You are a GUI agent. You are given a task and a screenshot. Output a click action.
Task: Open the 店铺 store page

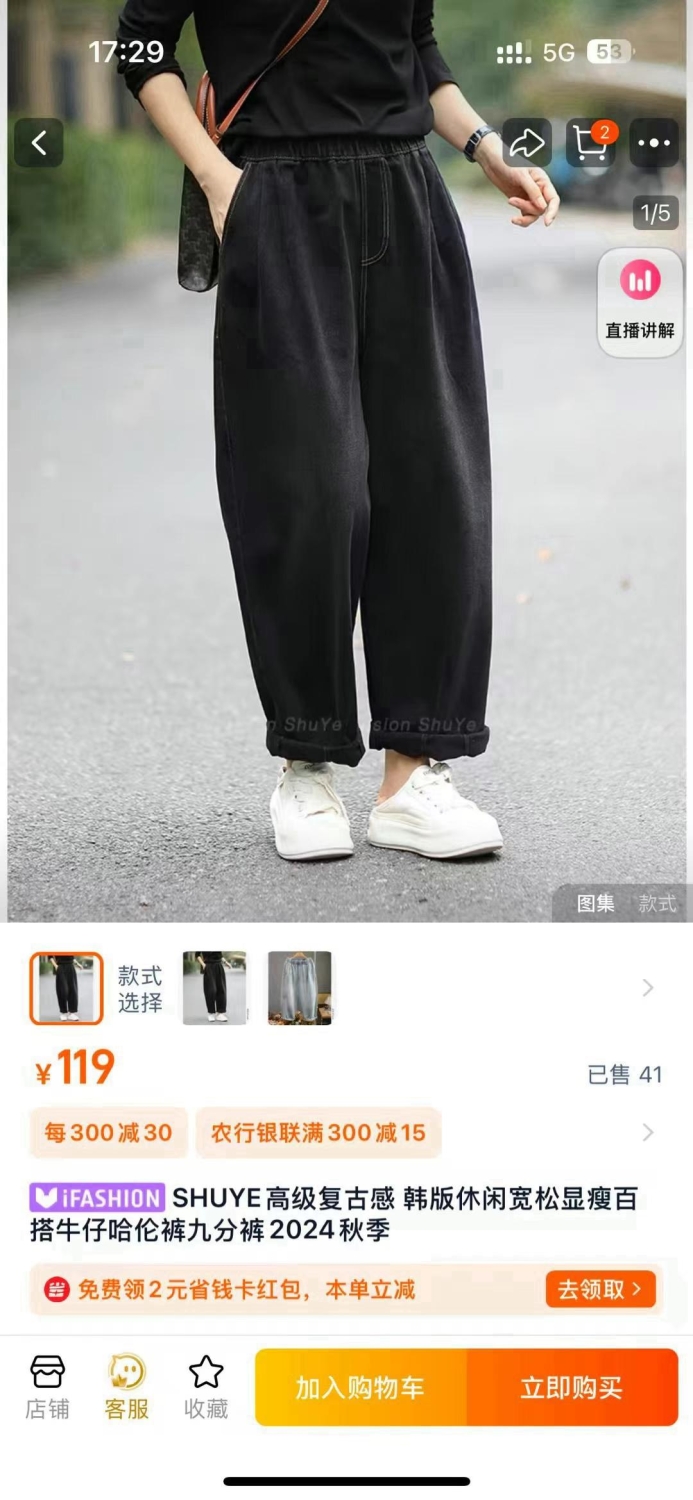click(47, 1387)
